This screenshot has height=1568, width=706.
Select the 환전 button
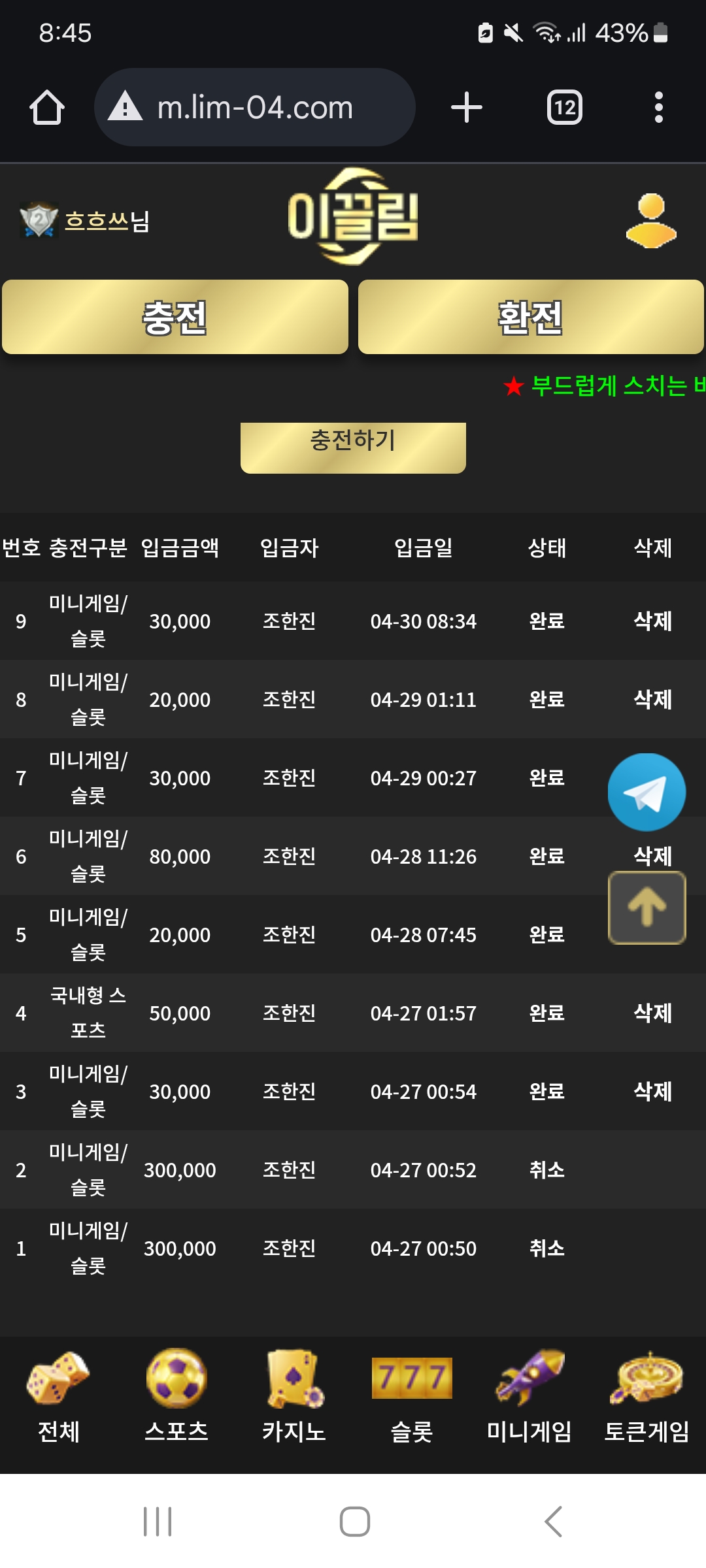(531, 318)
